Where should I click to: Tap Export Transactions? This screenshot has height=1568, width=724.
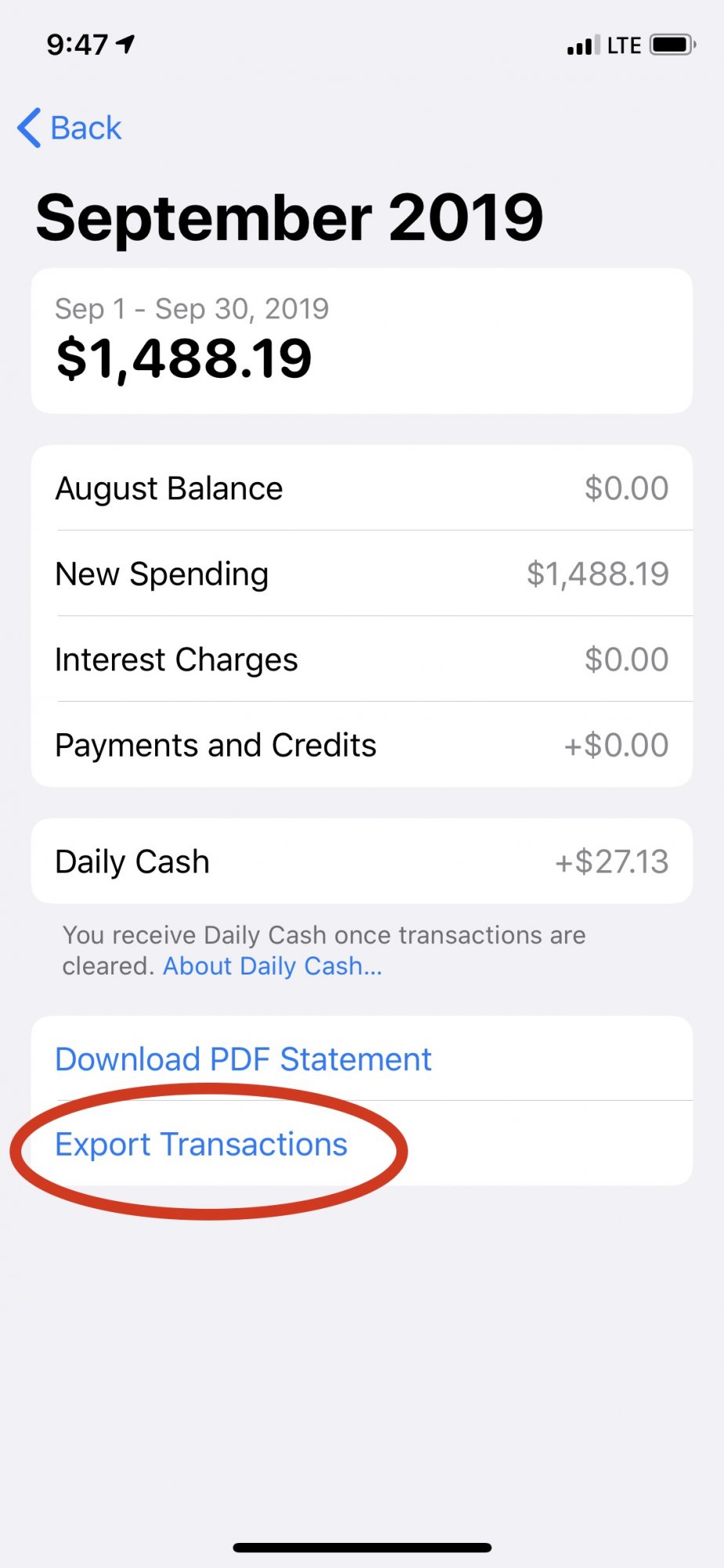pyautogui.click(x=362, y=1144)
